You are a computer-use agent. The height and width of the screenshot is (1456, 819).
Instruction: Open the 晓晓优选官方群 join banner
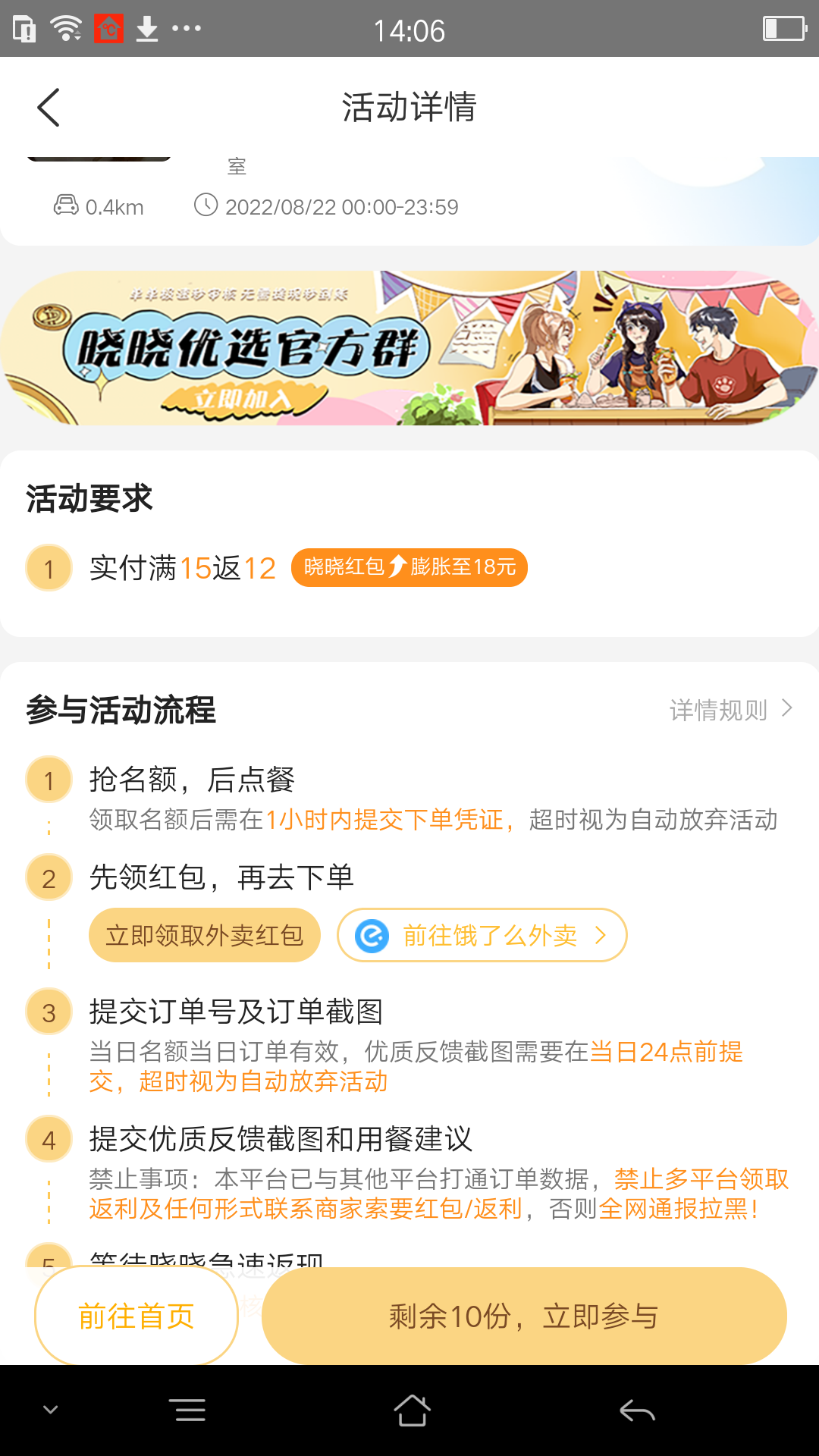(x=409, y=348)
